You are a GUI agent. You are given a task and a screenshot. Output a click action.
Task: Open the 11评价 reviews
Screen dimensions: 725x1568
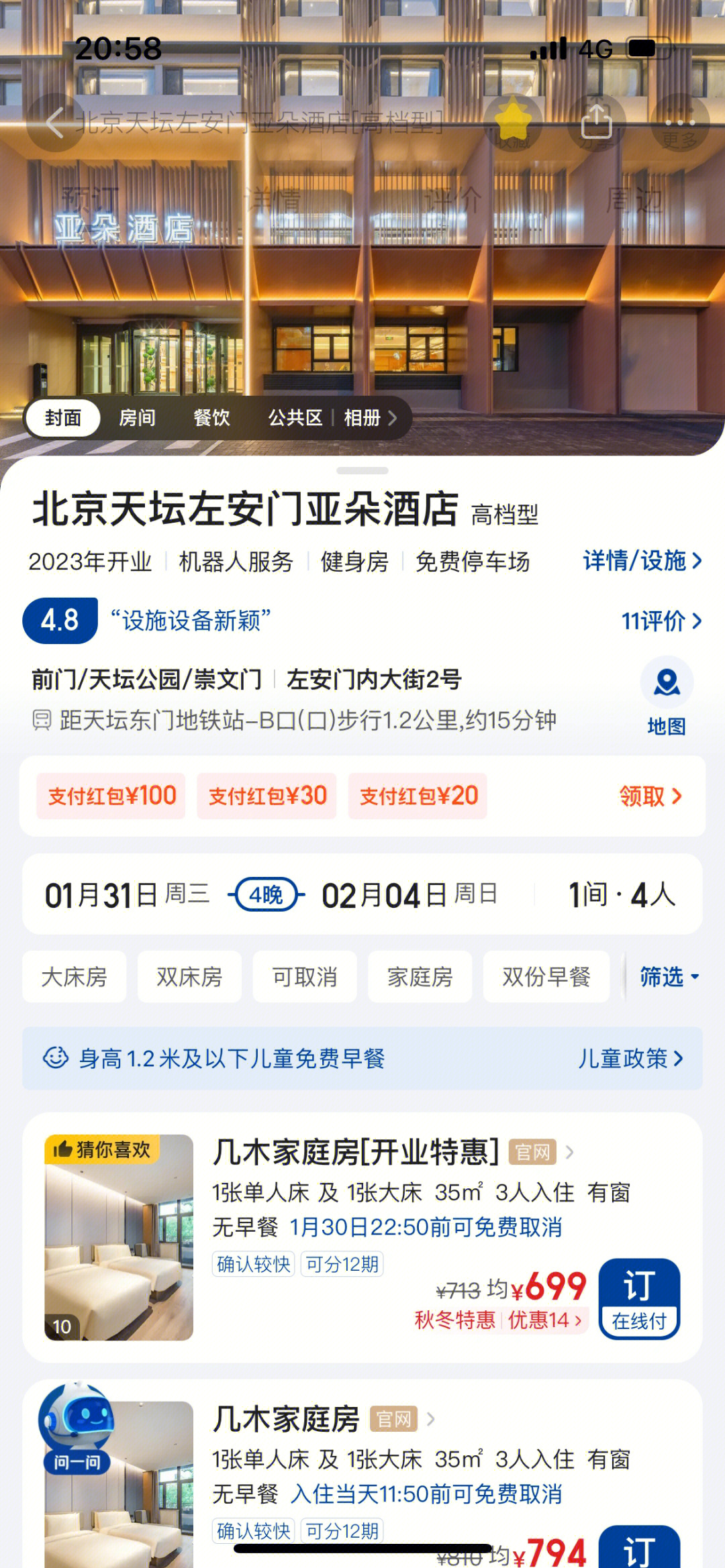(661, 621)
